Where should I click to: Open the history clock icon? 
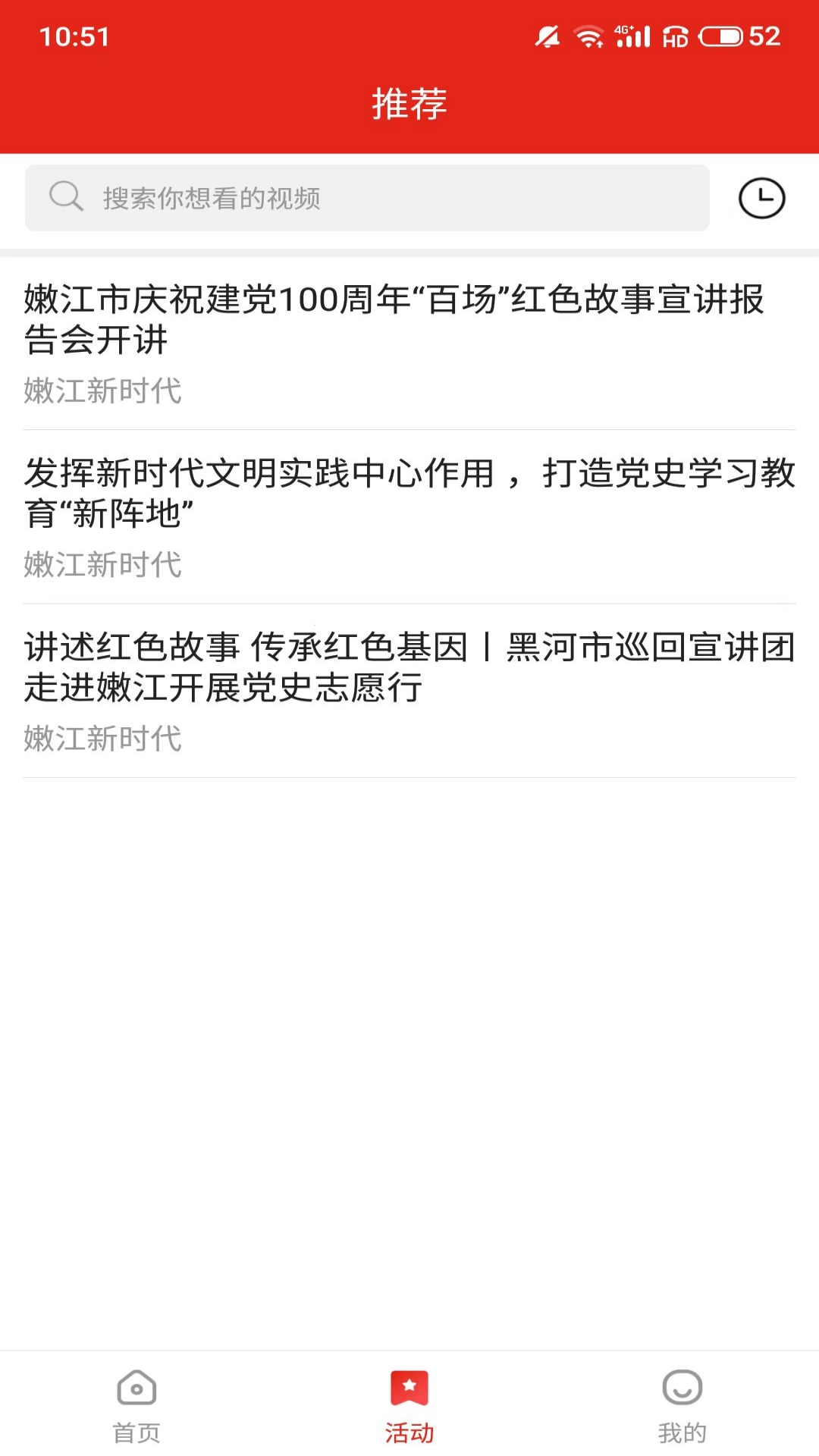pyautogui.click(x=761, y=199)
